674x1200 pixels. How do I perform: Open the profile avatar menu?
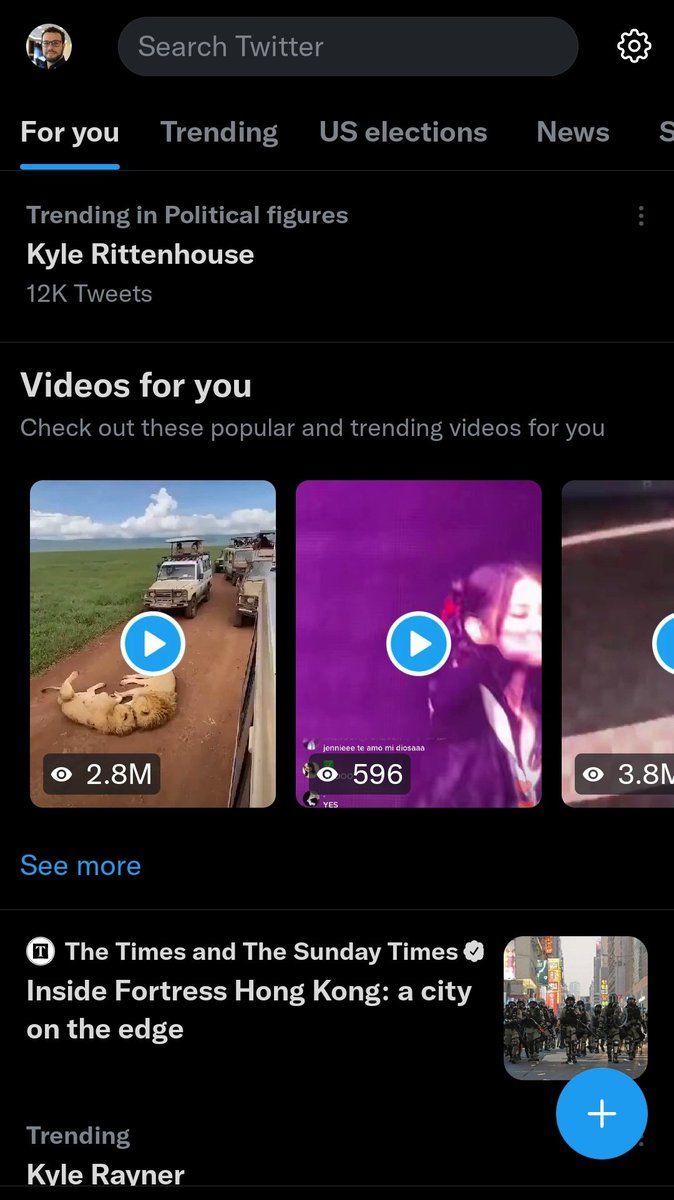pyautogui.click(x=48, y=46)
